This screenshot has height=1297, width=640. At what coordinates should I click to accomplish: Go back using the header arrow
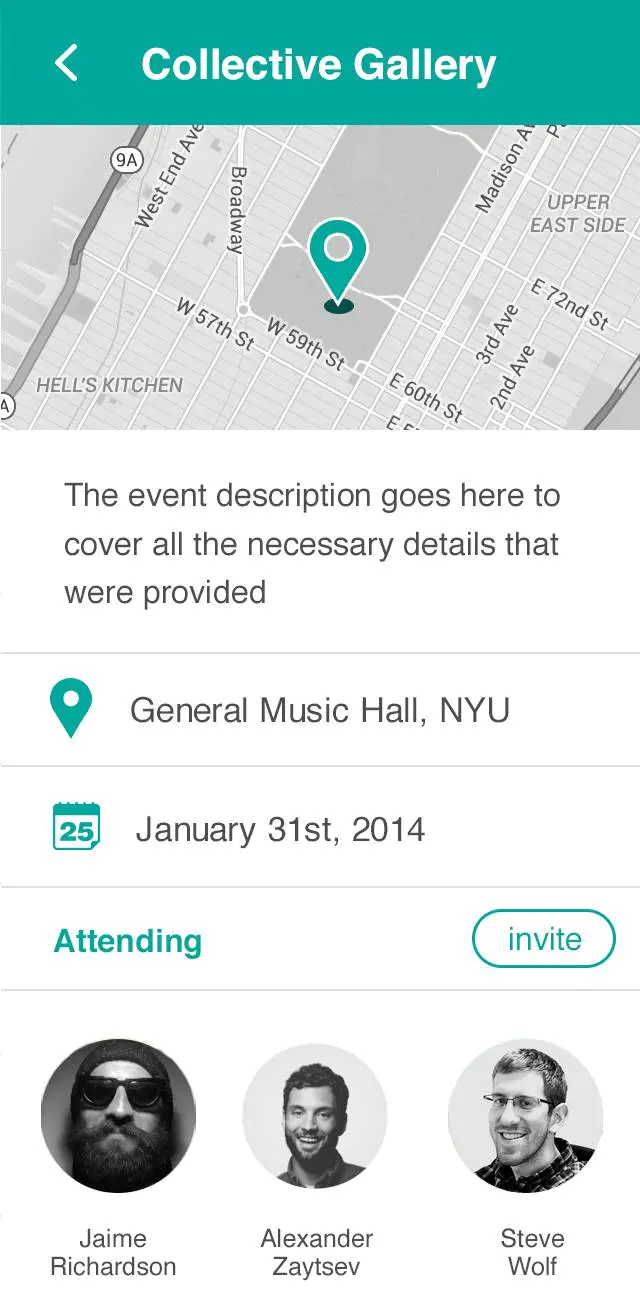point(66,63)
